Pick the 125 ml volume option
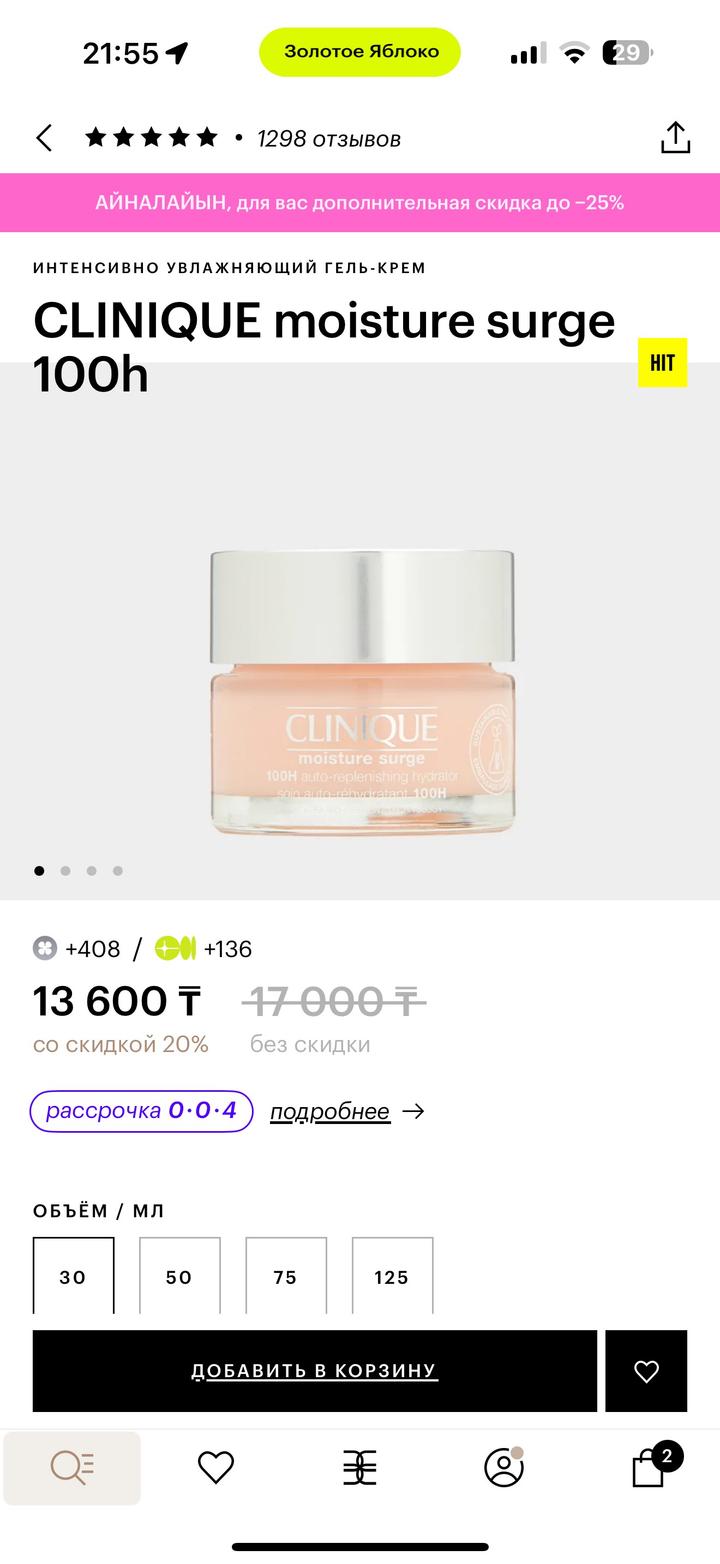This screenshot has width=720, height=1564. click(392, 1276)
